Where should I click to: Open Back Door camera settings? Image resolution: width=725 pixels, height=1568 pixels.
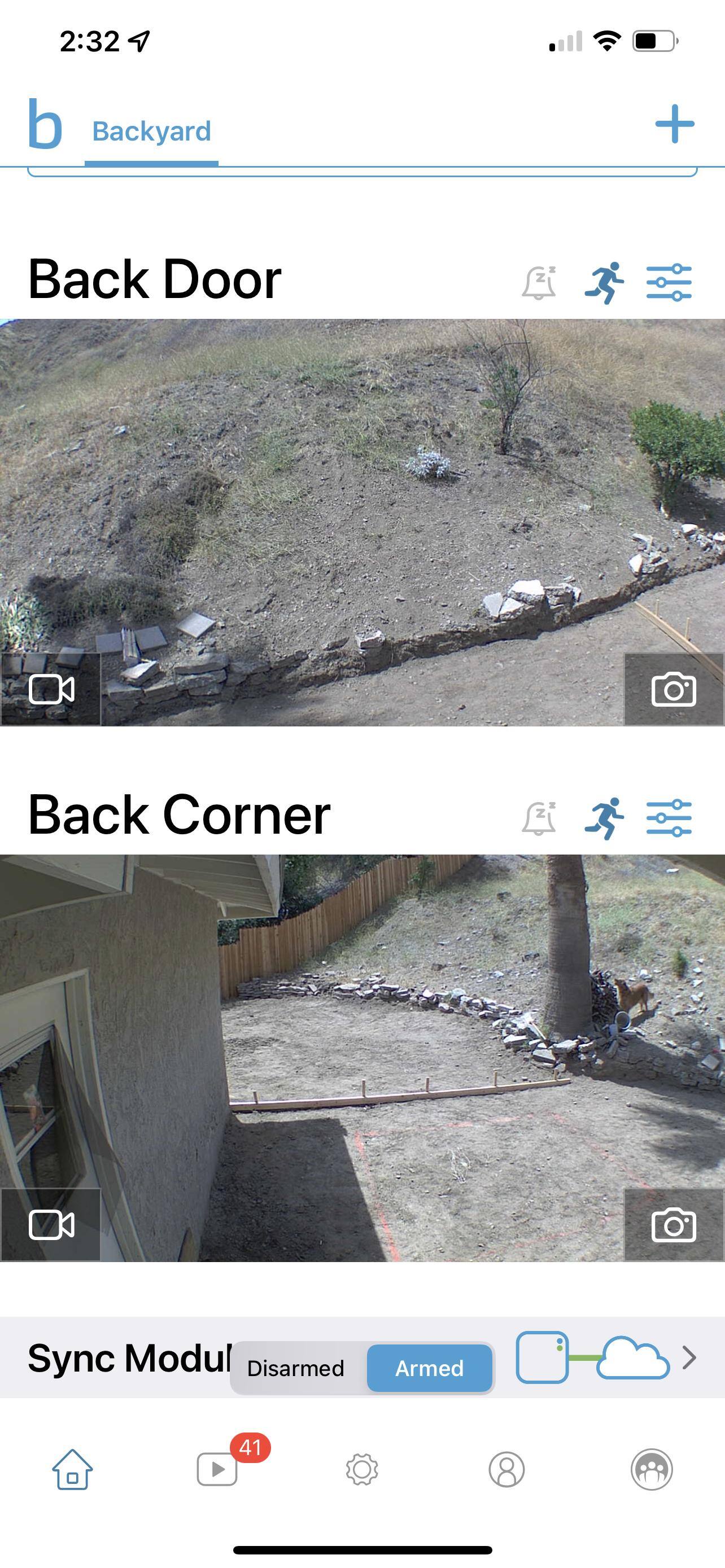pos(669,282)
